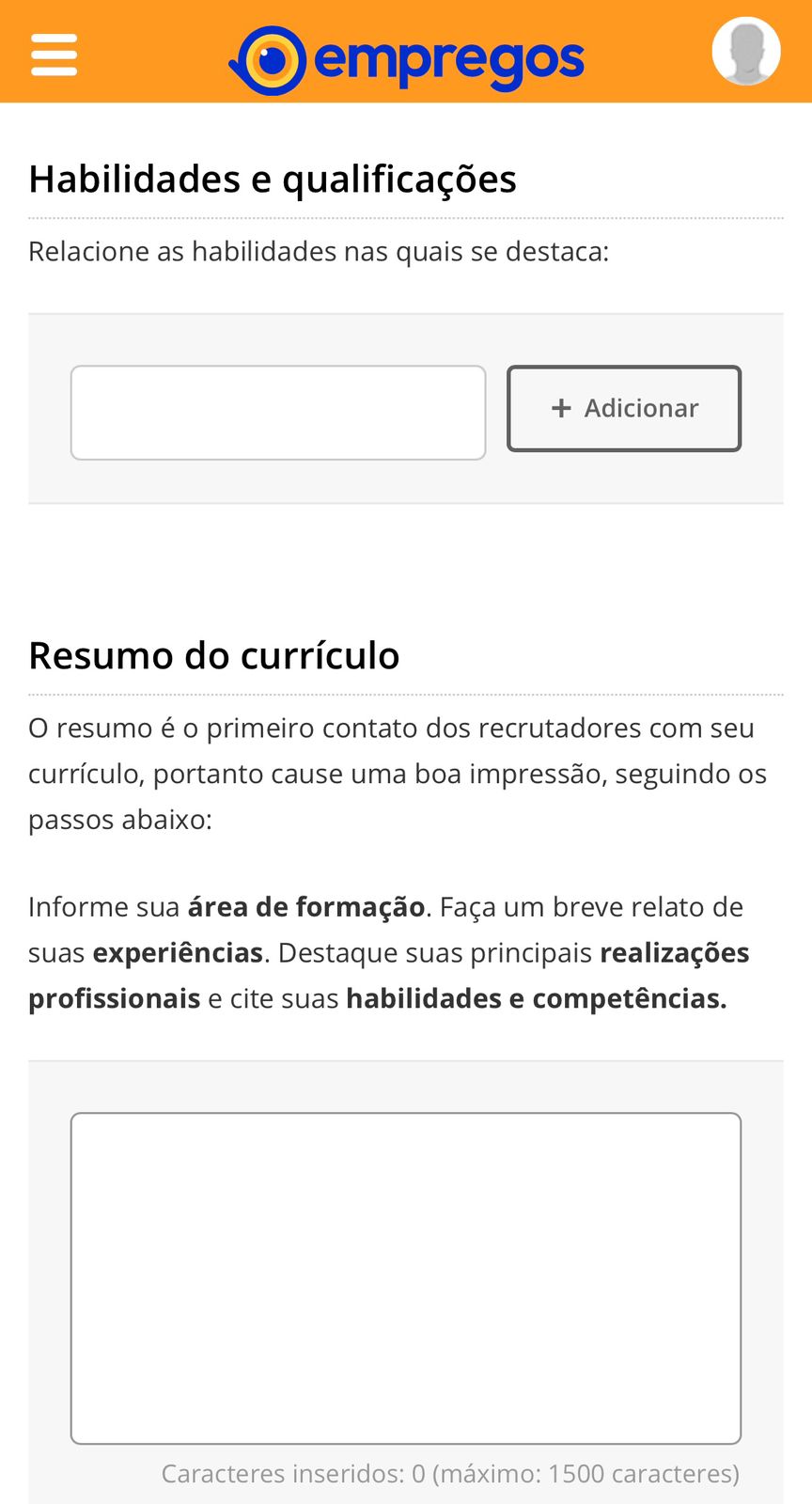Open the hamburger menu
Image resolution: width=812 pixels, height=1504 pixels.
tap(54, 55)
